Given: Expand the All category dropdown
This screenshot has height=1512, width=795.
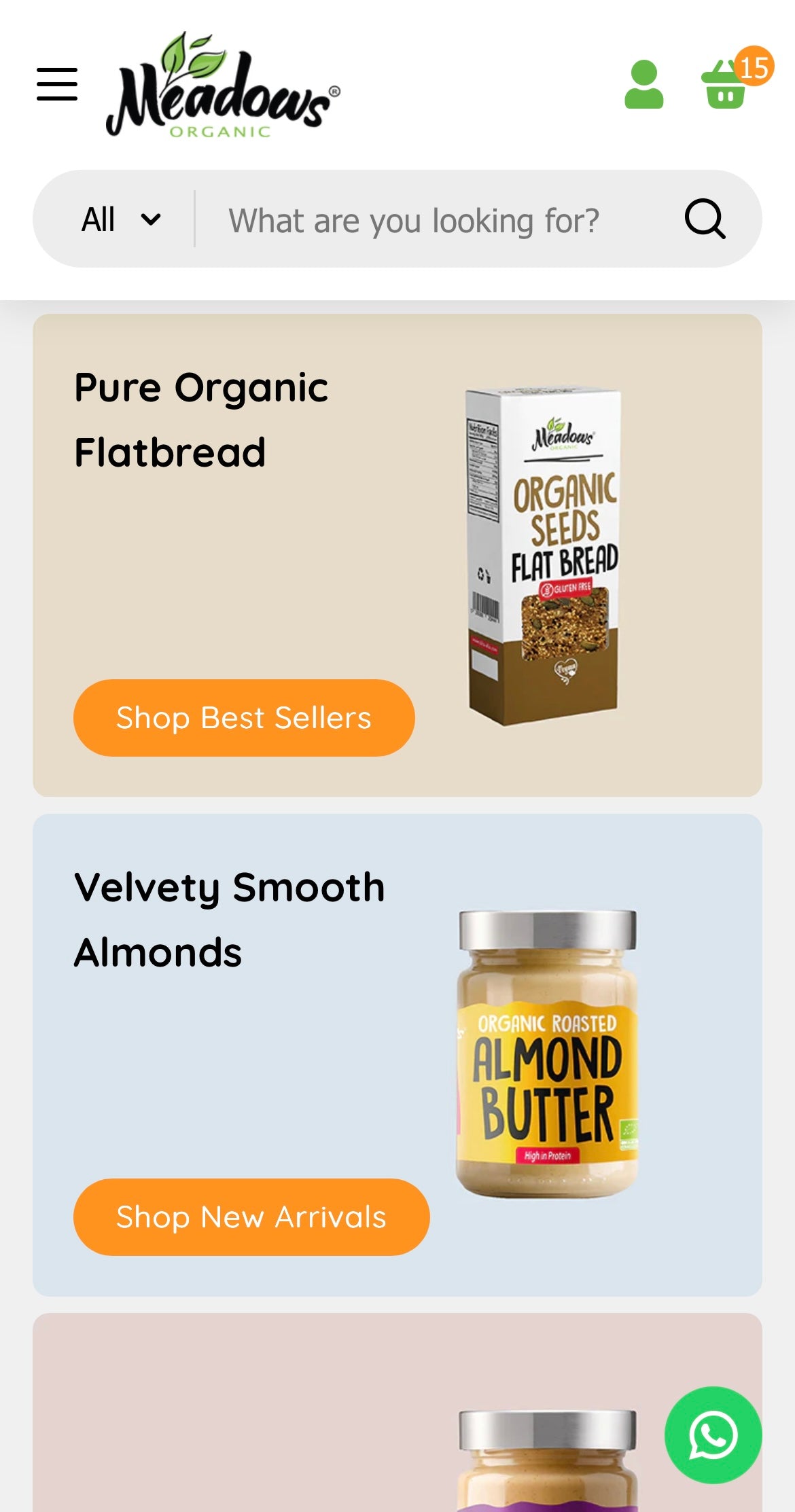Looking at the screenshot, I should pos(120,219).
